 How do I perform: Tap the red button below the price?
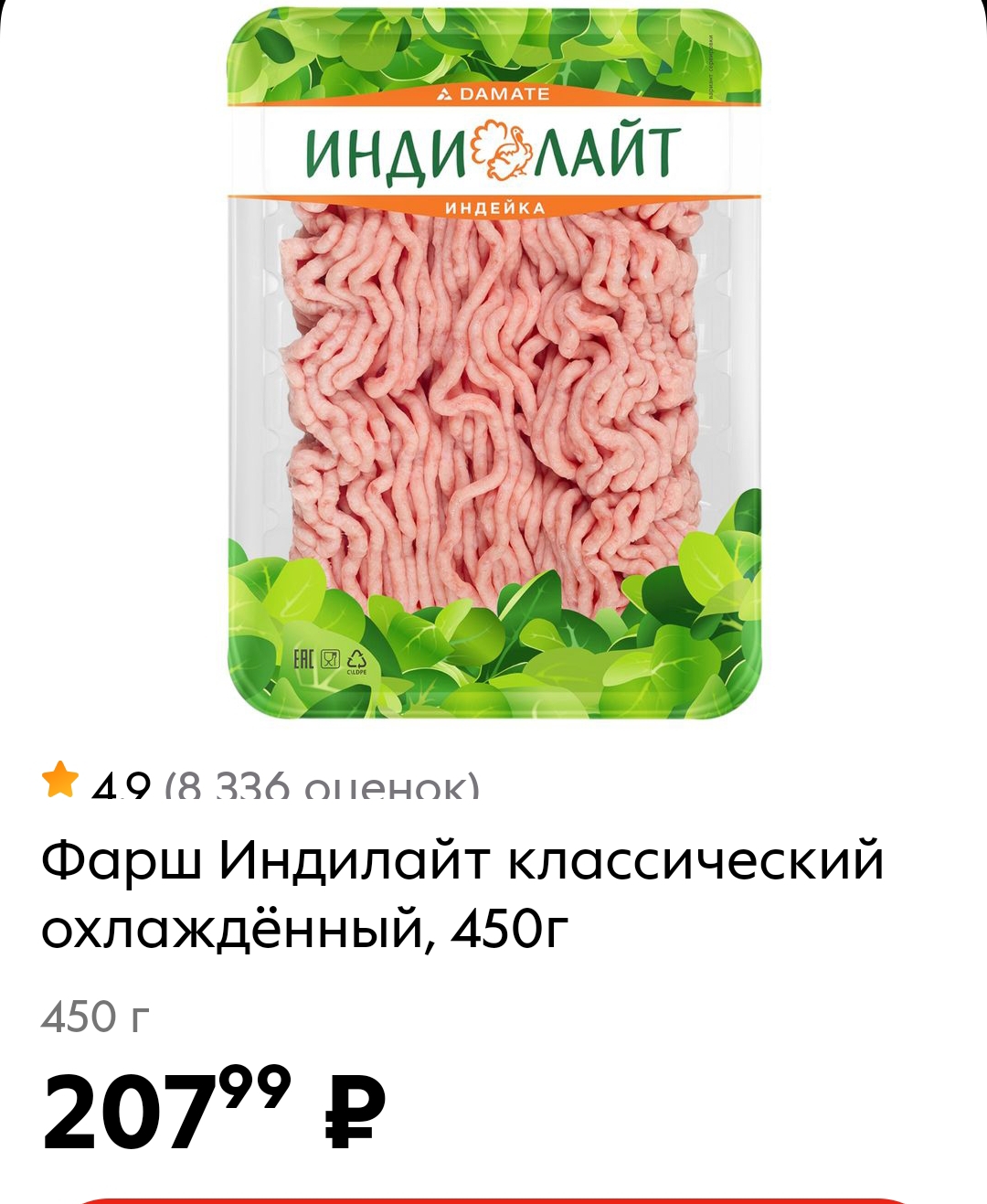493,1200
